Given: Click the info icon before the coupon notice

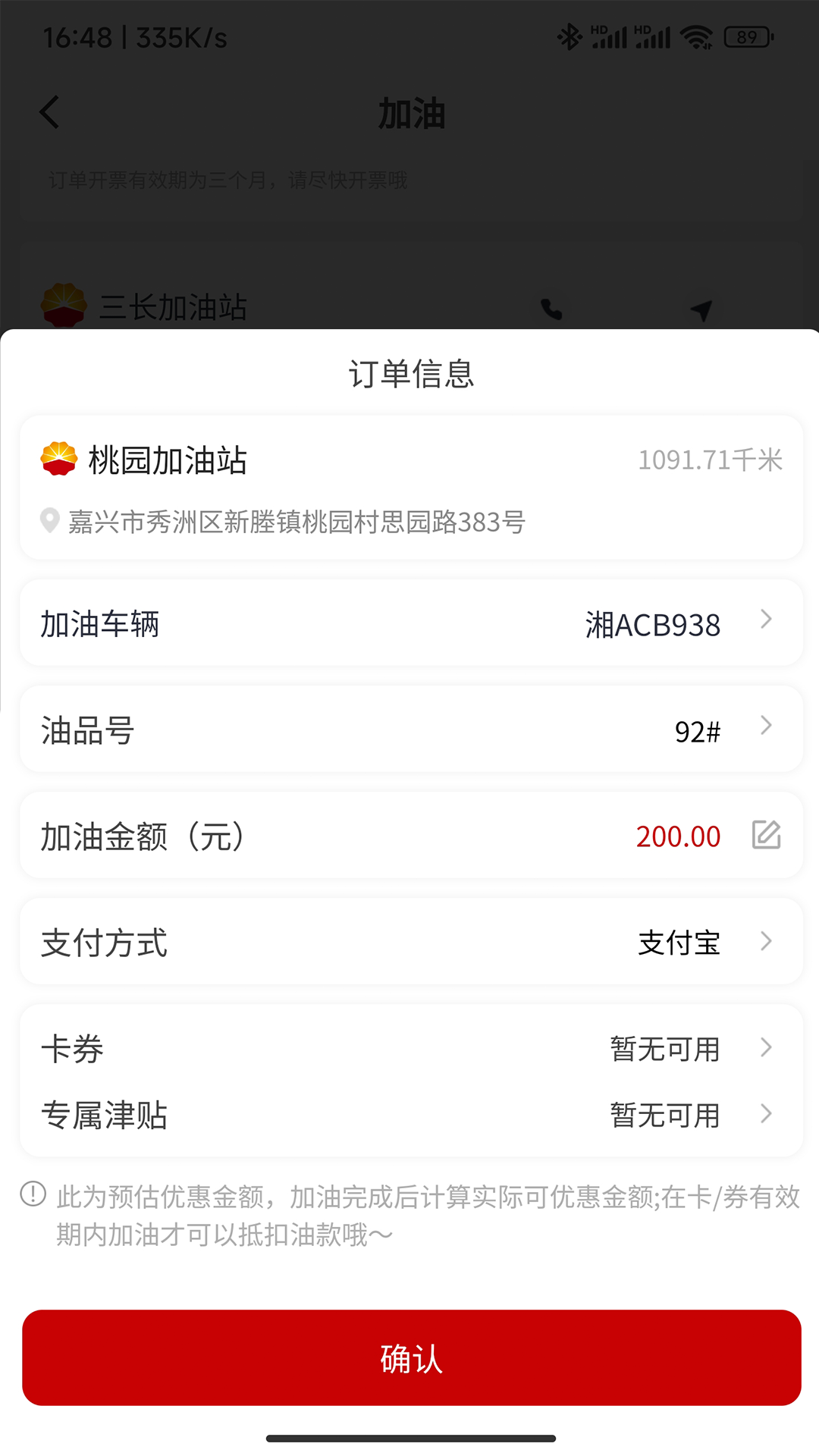Looking at the screenshot, I should click(x=32, y=1192).
